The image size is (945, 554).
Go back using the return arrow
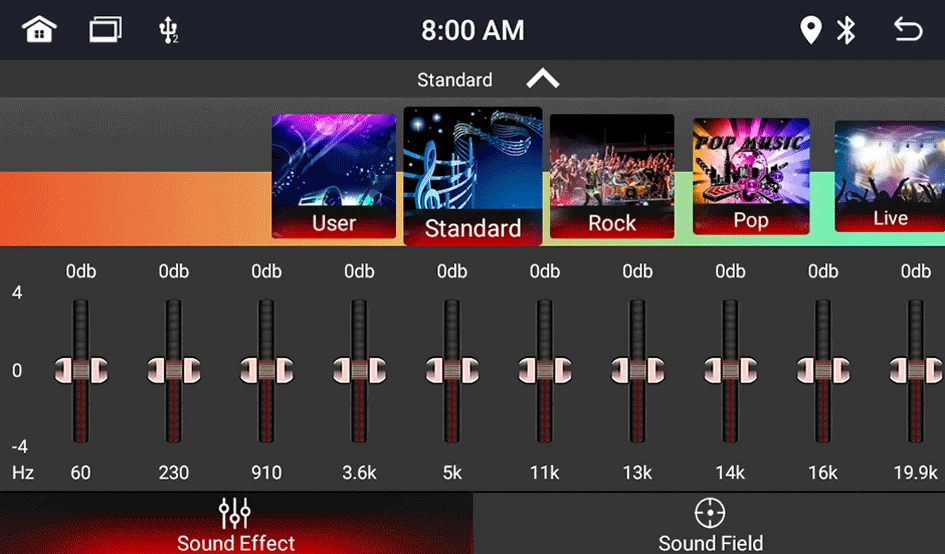pos(907,30)
